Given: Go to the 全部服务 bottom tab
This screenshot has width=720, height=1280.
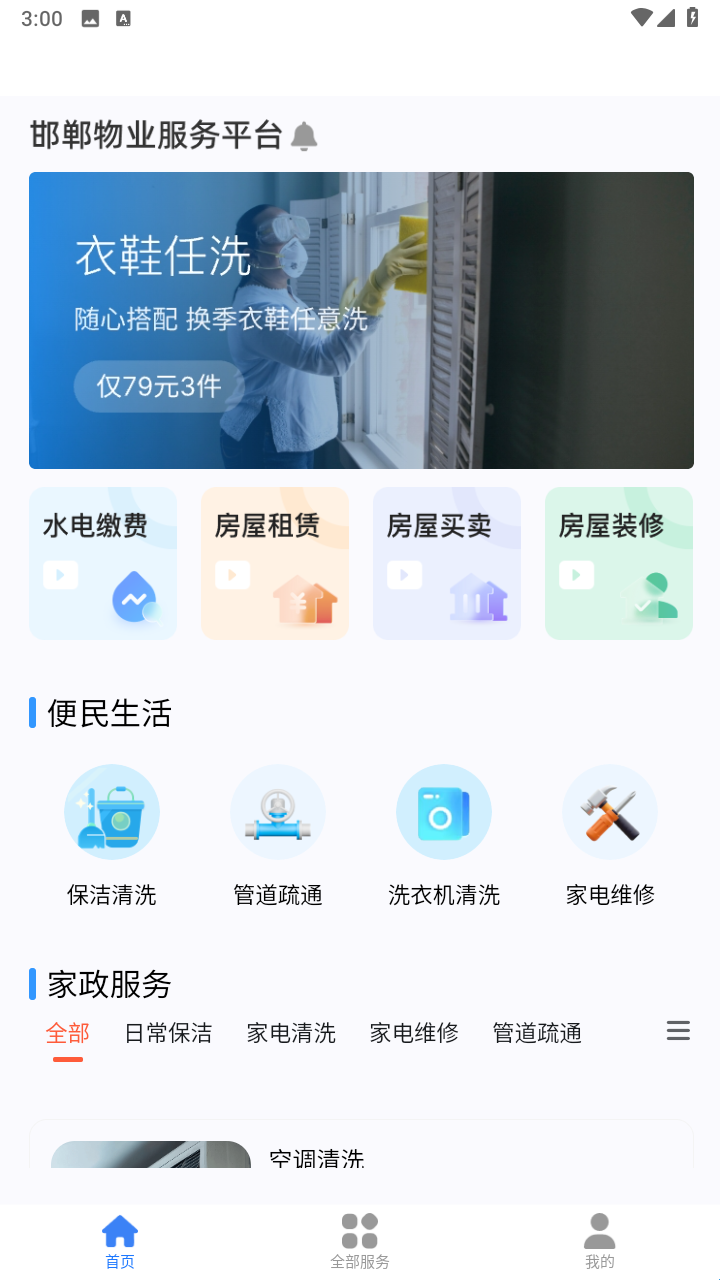Looking at the screenshot, I should pyautogui.click(x=360, y=1242).
